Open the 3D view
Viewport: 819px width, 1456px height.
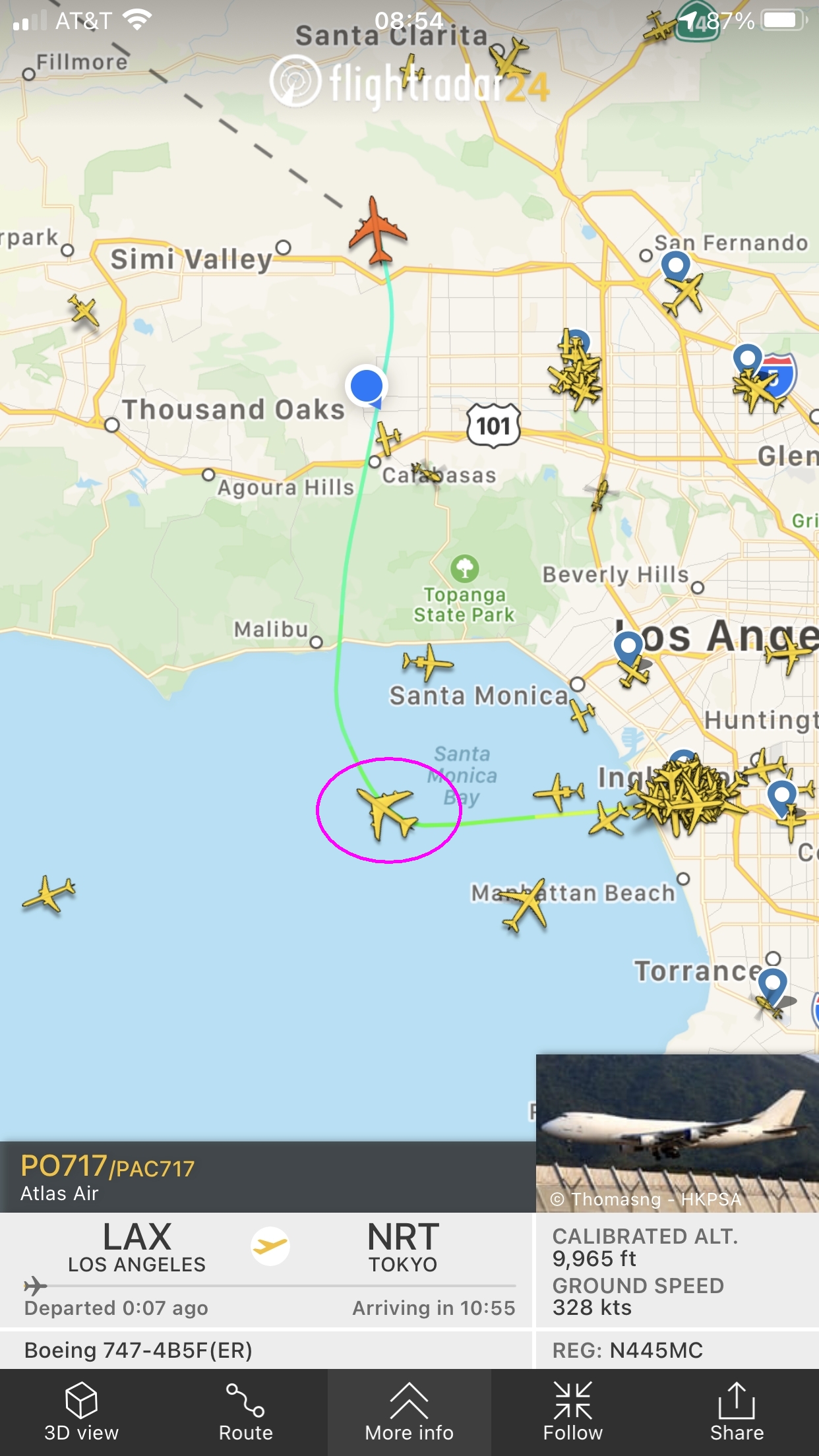(81, 1412)
